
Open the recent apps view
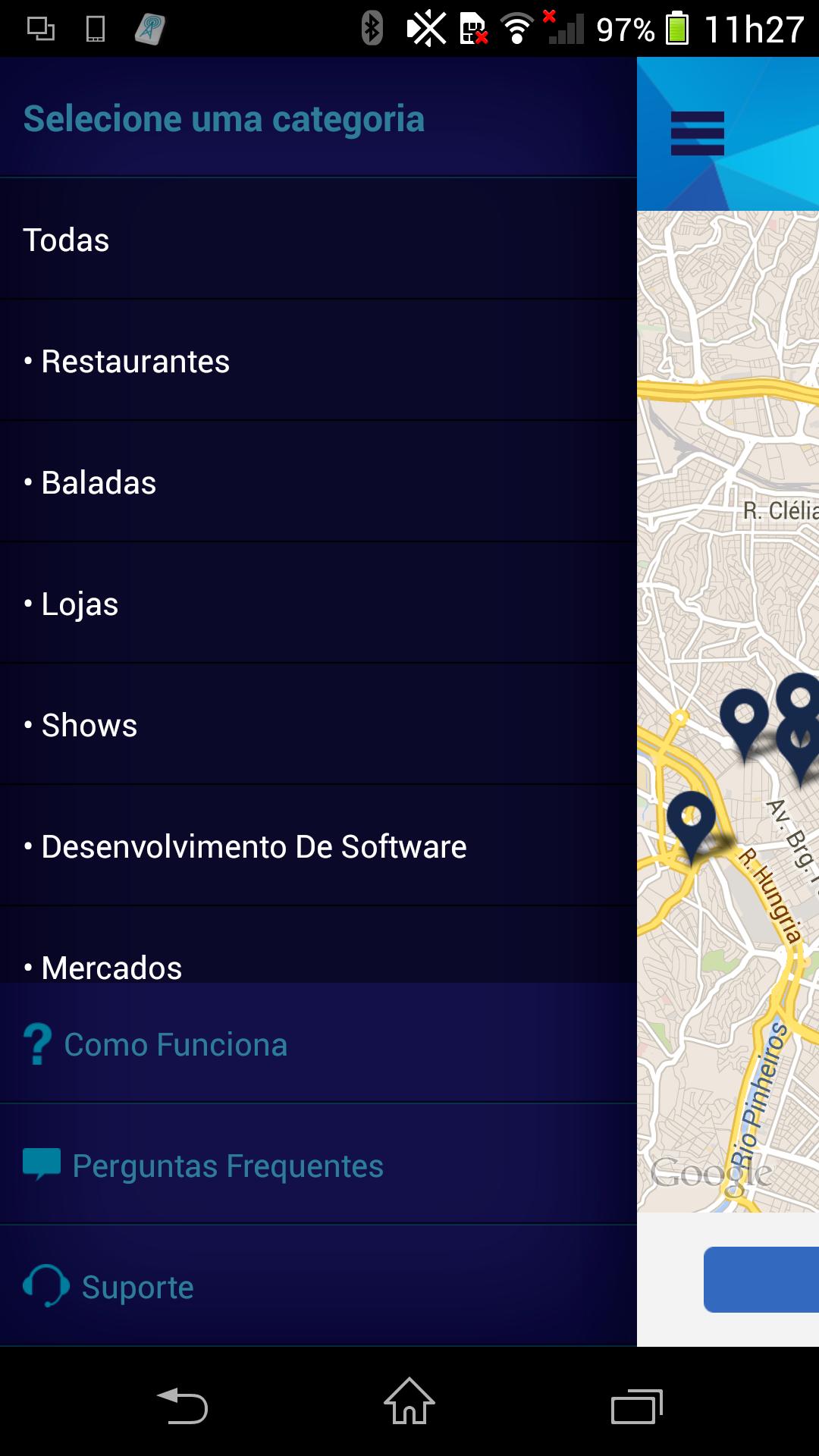point(636,1405)
